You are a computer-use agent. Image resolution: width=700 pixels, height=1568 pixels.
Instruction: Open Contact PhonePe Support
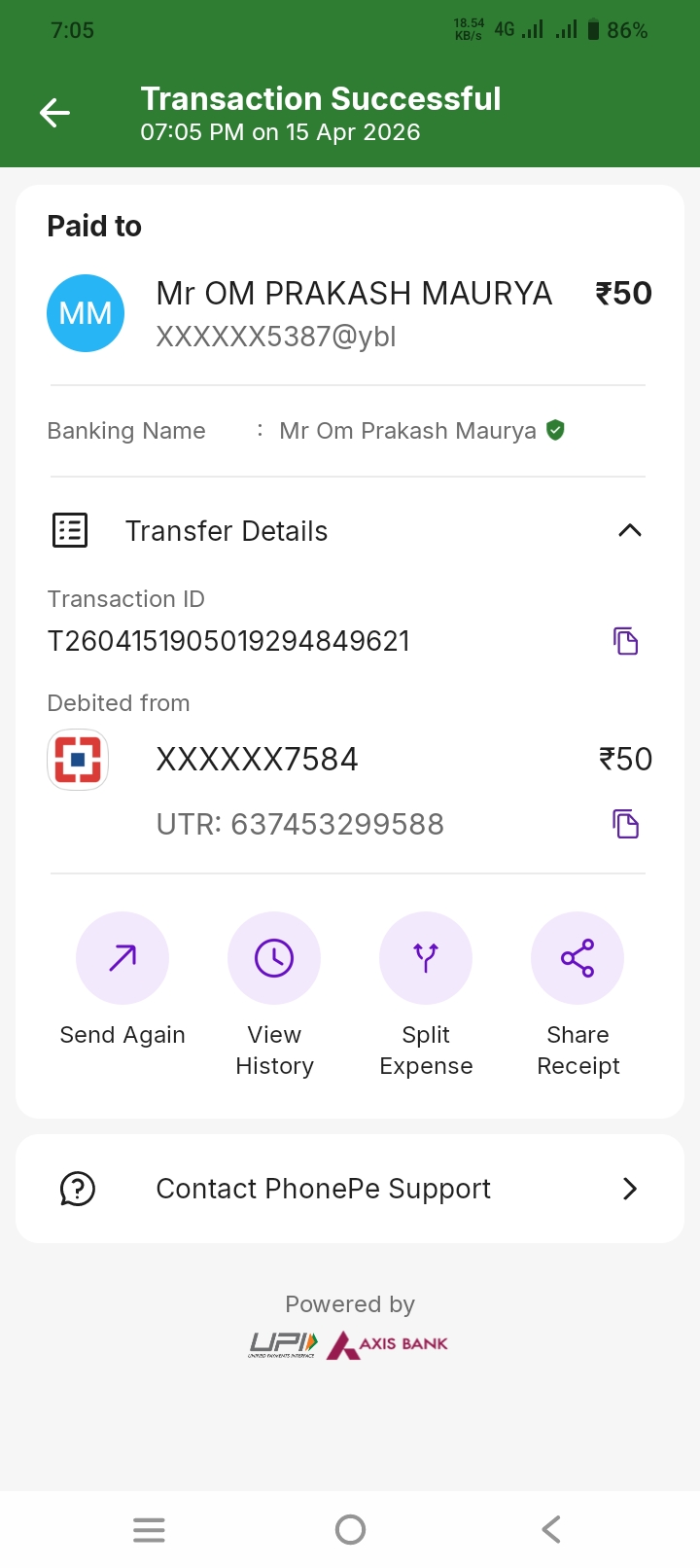tap(350, 1189)
